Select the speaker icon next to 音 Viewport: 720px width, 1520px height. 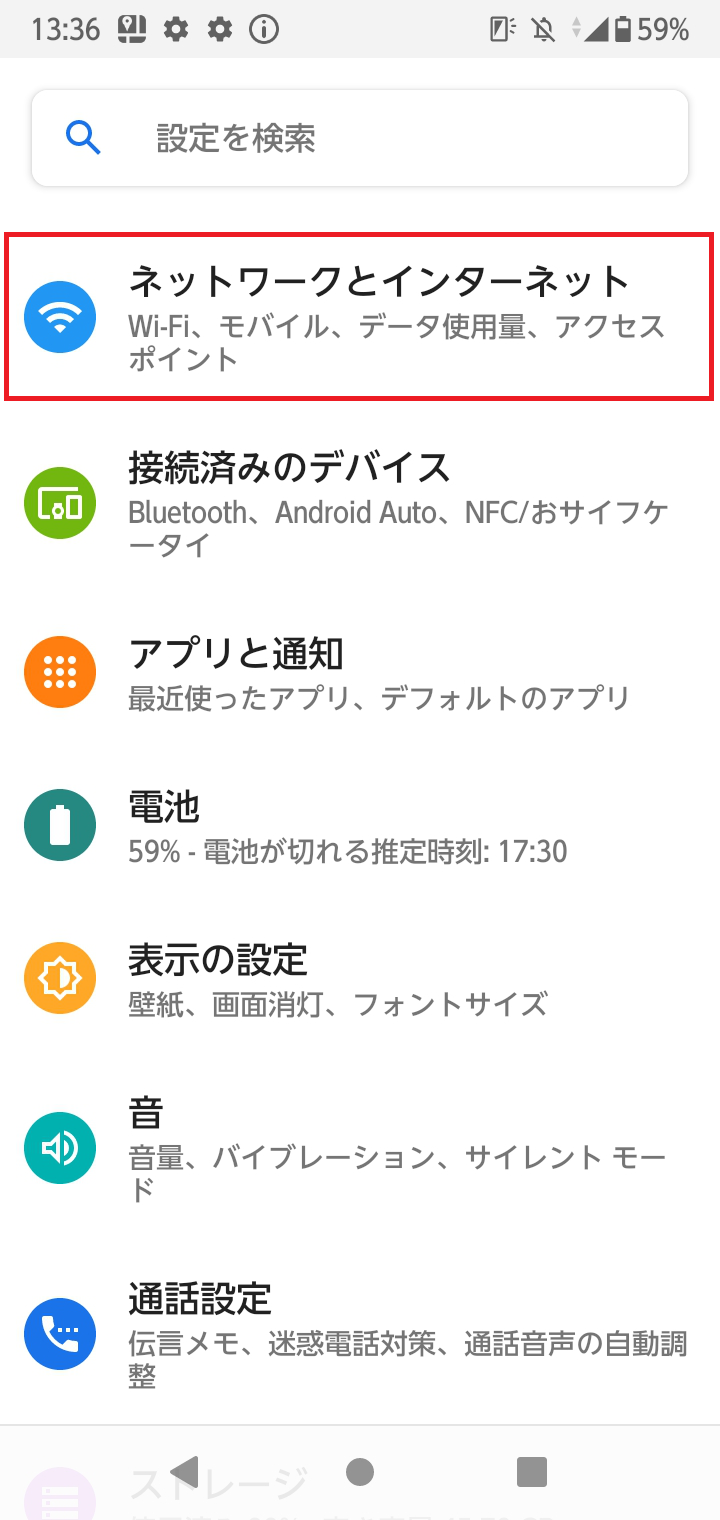[x=59, y=1147]
